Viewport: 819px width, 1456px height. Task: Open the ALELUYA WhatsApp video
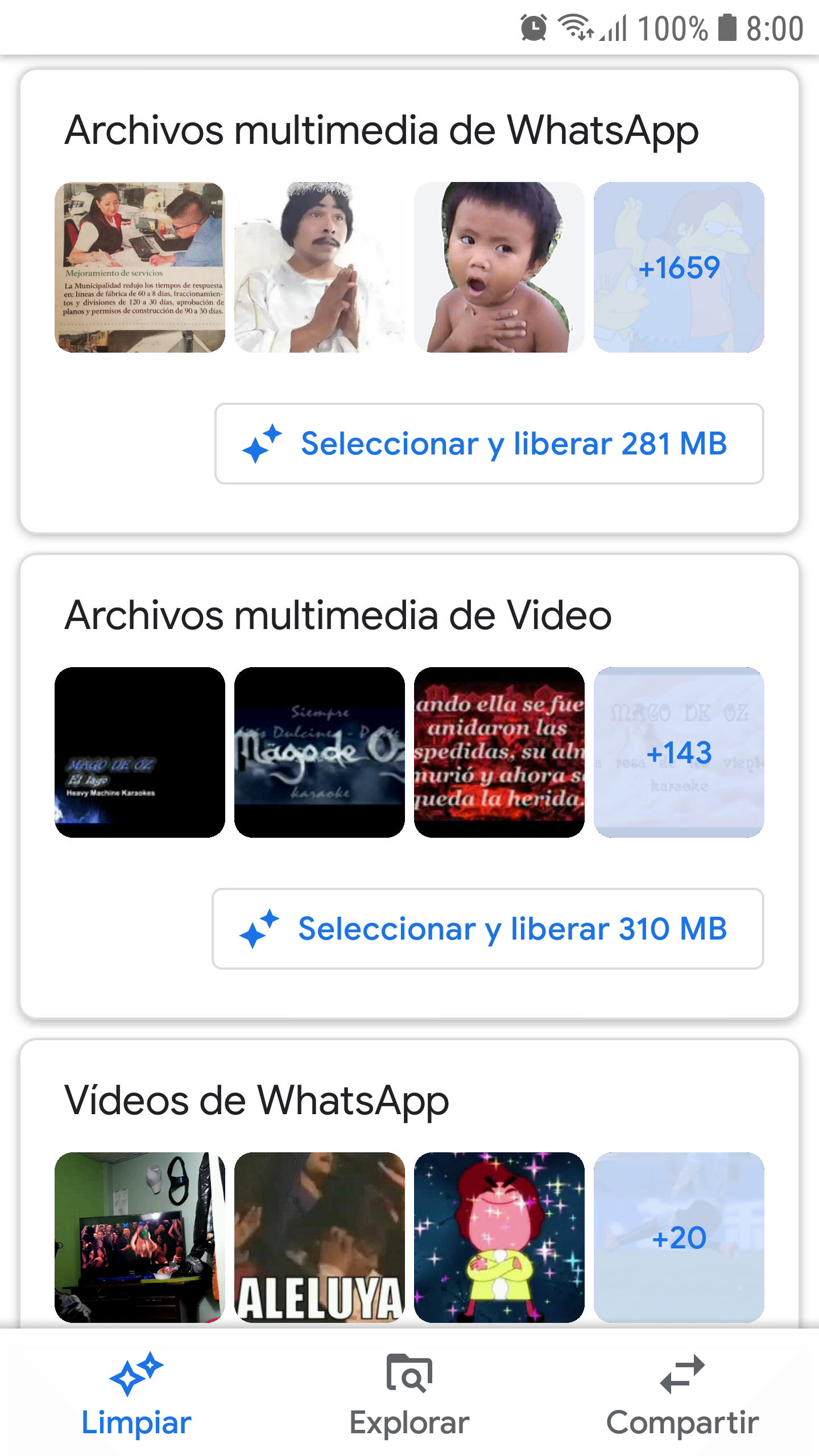tap(320, 1238)
